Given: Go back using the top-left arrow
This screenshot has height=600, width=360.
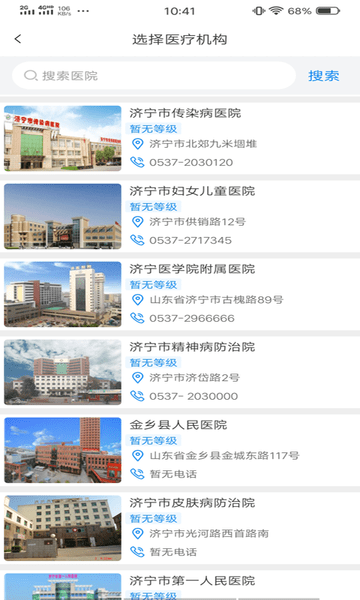Looking at the screenshot, I should [x=18, y=39].
